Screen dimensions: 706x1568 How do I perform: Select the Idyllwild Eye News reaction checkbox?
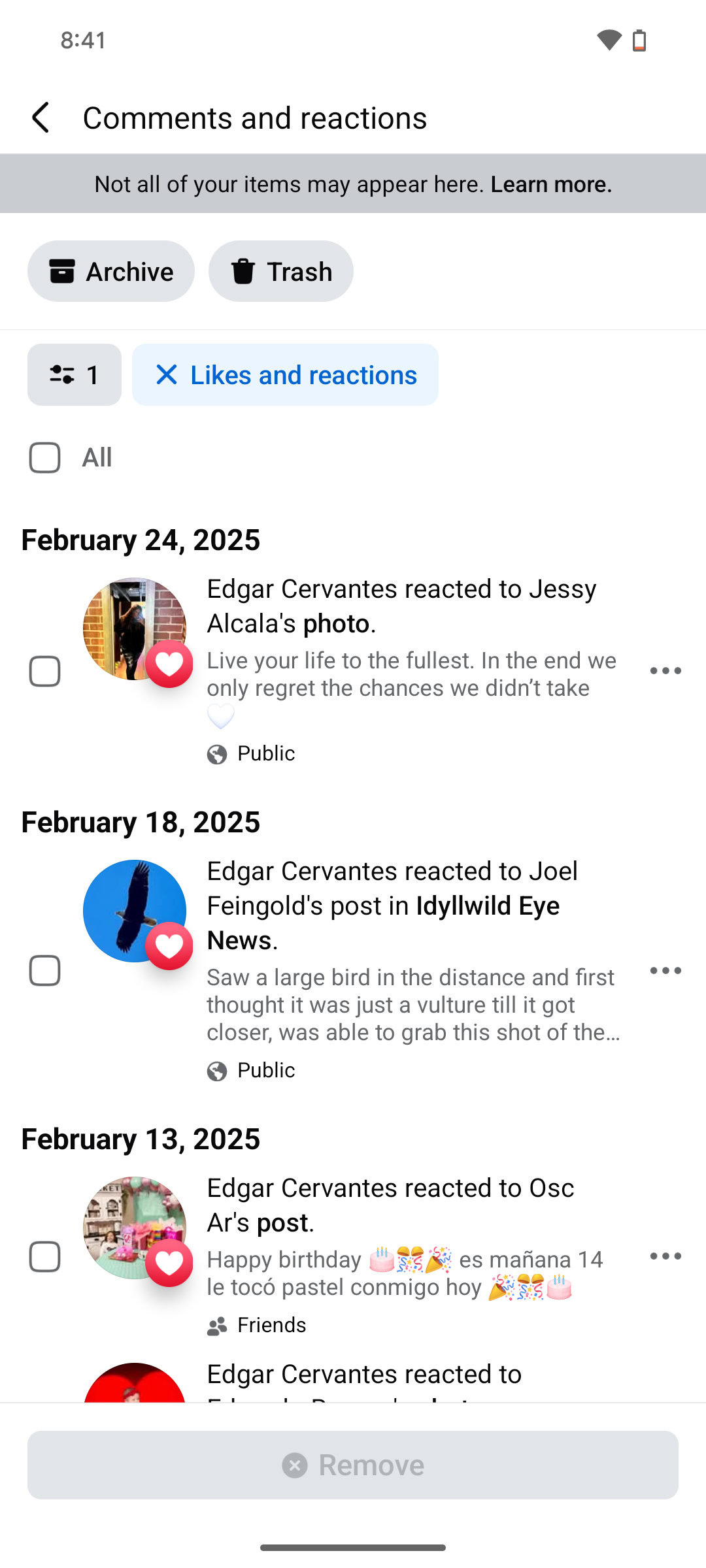click(45, 970)
